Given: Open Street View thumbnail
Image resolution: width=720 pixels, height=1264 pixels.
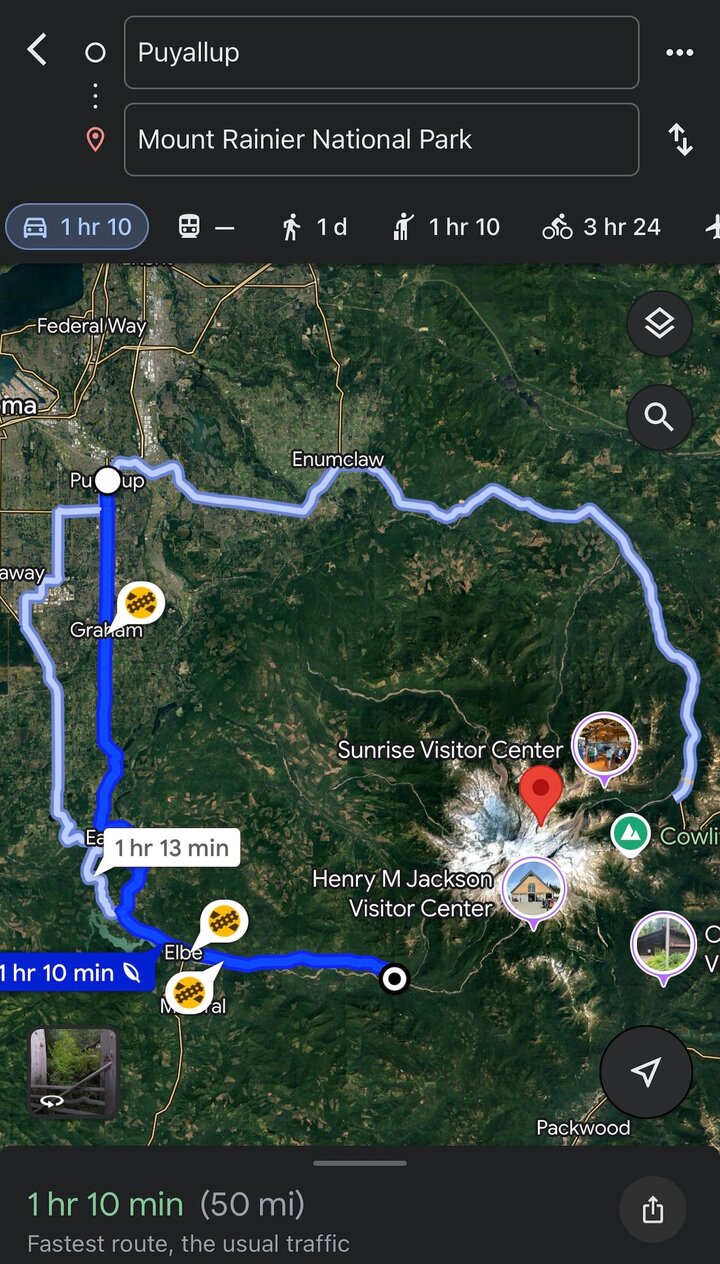Looking at the screenshot, I should 74,1073.
